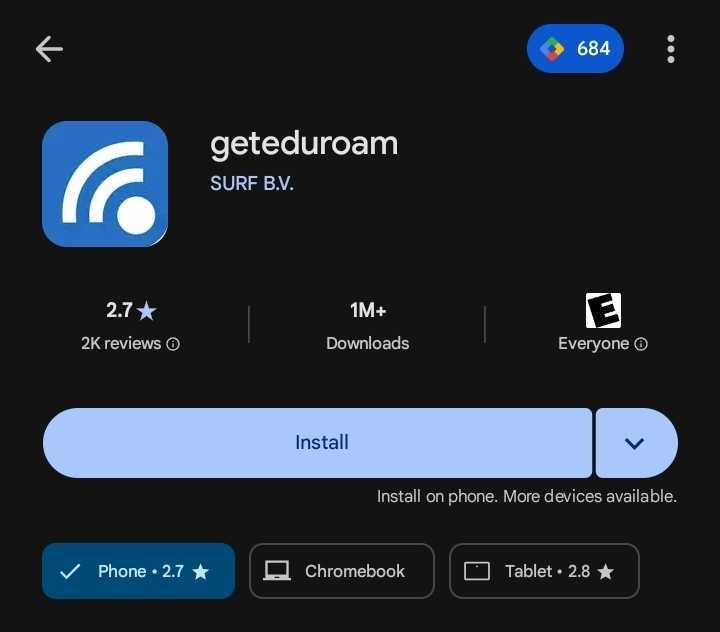This screenshot has height=632, width=720.
Task: Open the developer page SURF B.V.
Action: (251, 184)
